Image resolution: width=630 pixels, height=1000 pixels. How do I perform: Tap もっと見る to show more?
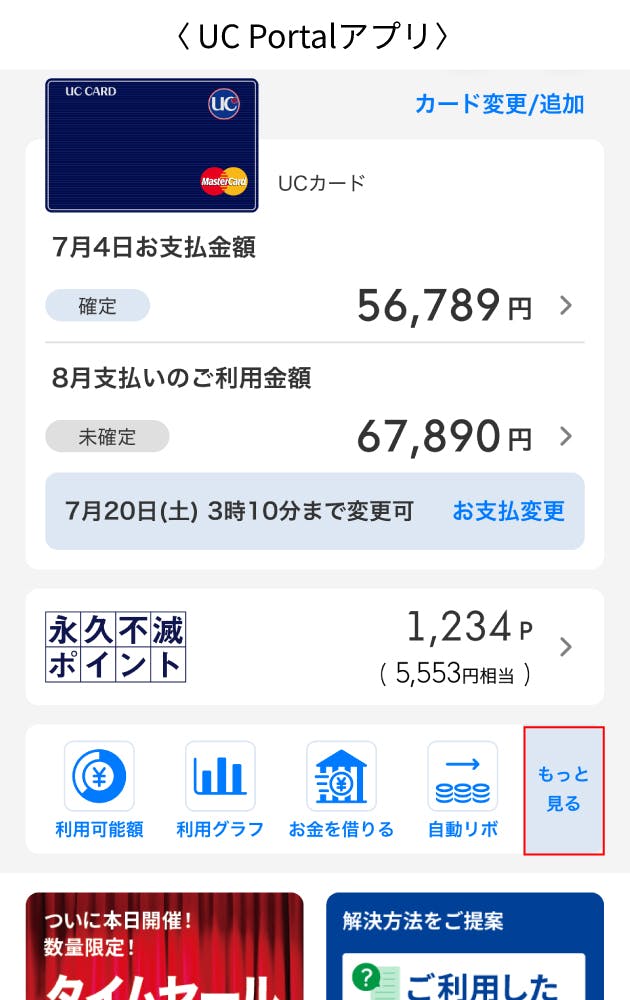coord(564,790)
